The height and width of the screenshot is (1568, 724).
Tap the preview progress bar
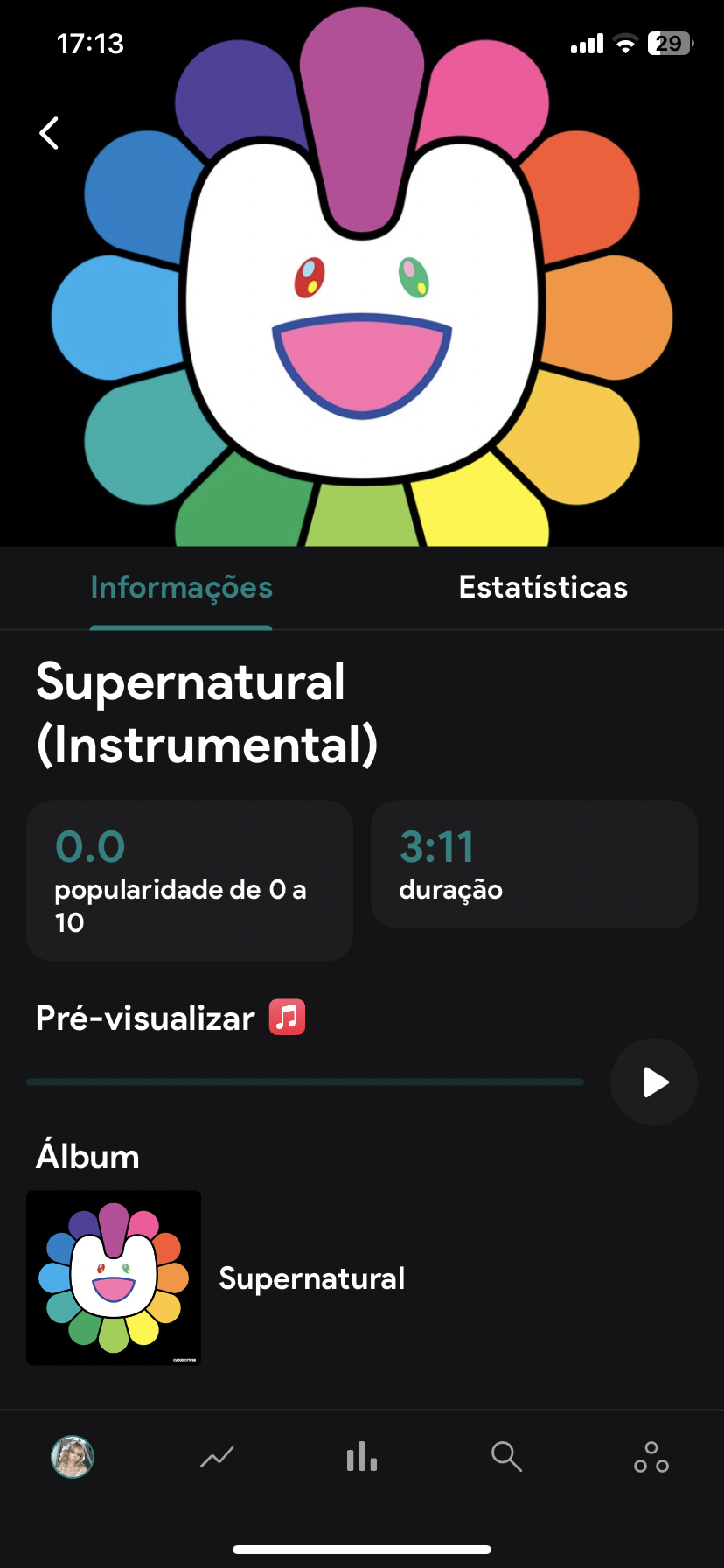305,1082
